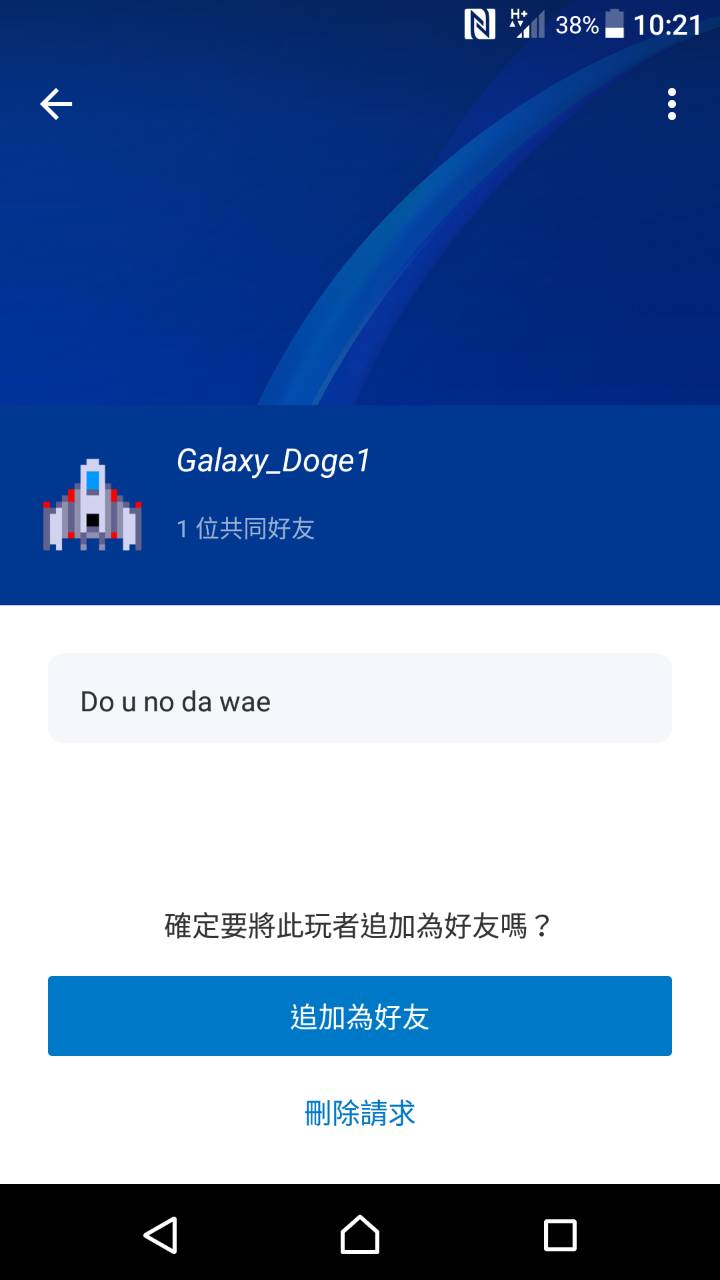720x1280 pixels.
Task: View Galaxy_Doge1's spaceship avatar
Action: [x=92, y=505]
